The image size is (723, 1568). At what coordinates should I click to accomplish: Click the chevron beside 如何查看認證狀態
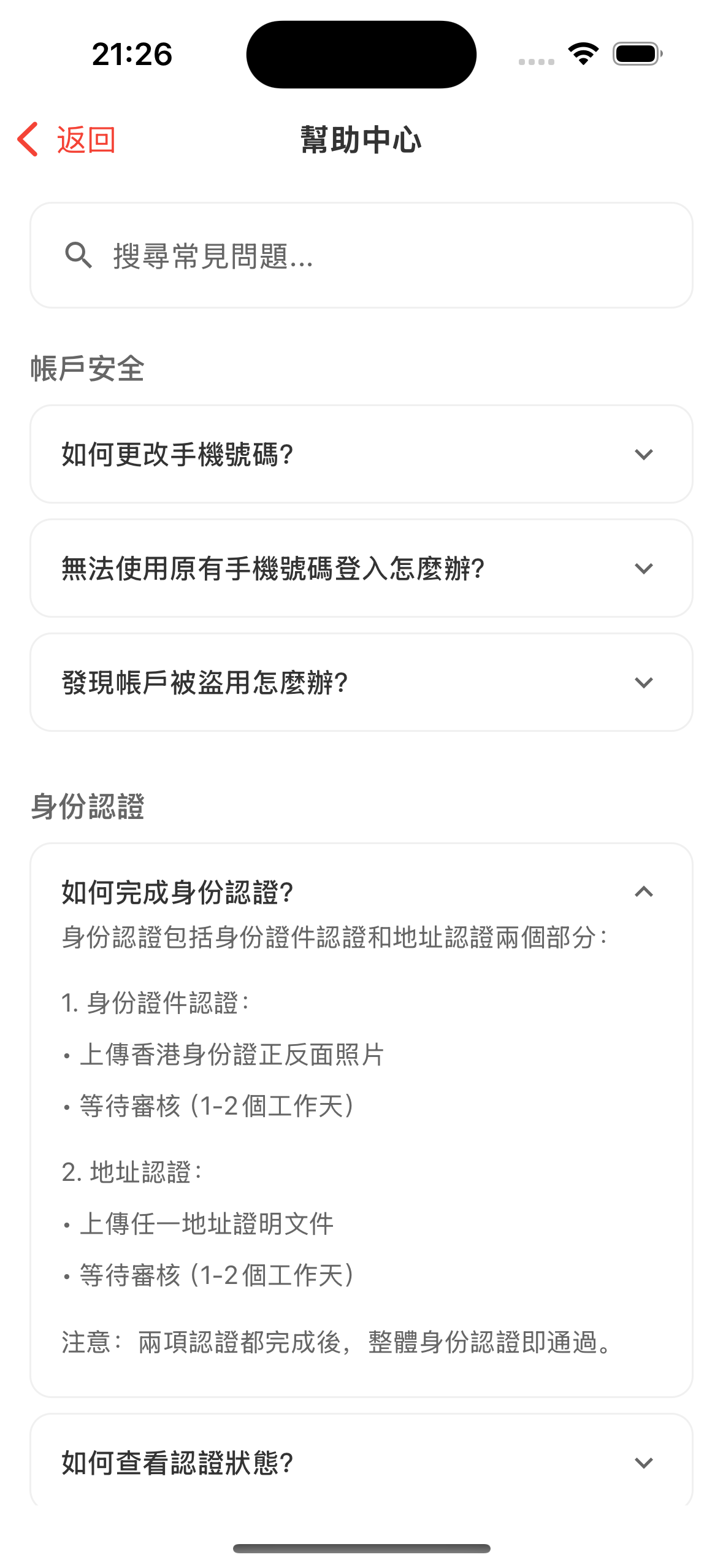click(x=643, y=1461)
